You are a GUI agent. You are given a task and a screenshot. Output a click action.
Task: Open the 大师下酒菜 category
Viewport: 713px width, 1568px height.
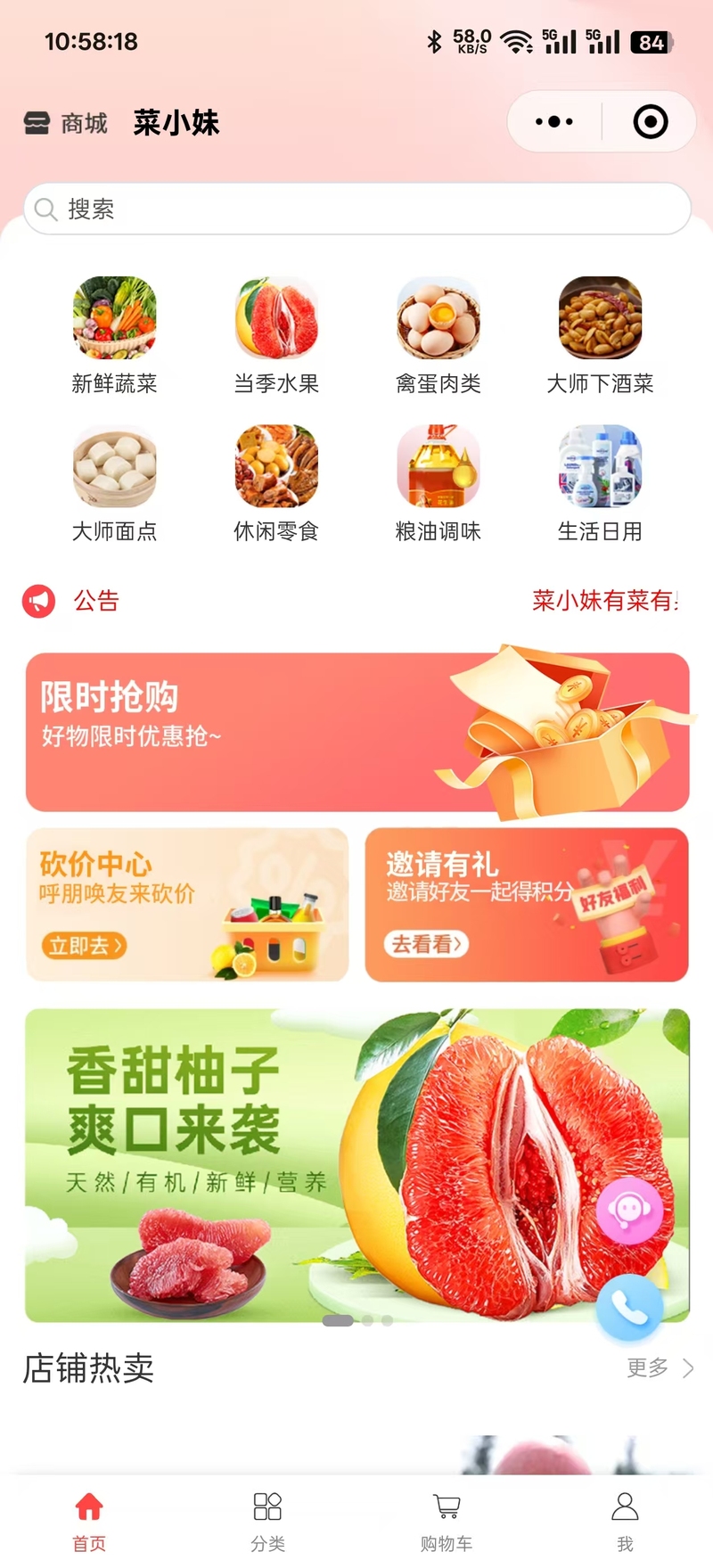[600, 335]
